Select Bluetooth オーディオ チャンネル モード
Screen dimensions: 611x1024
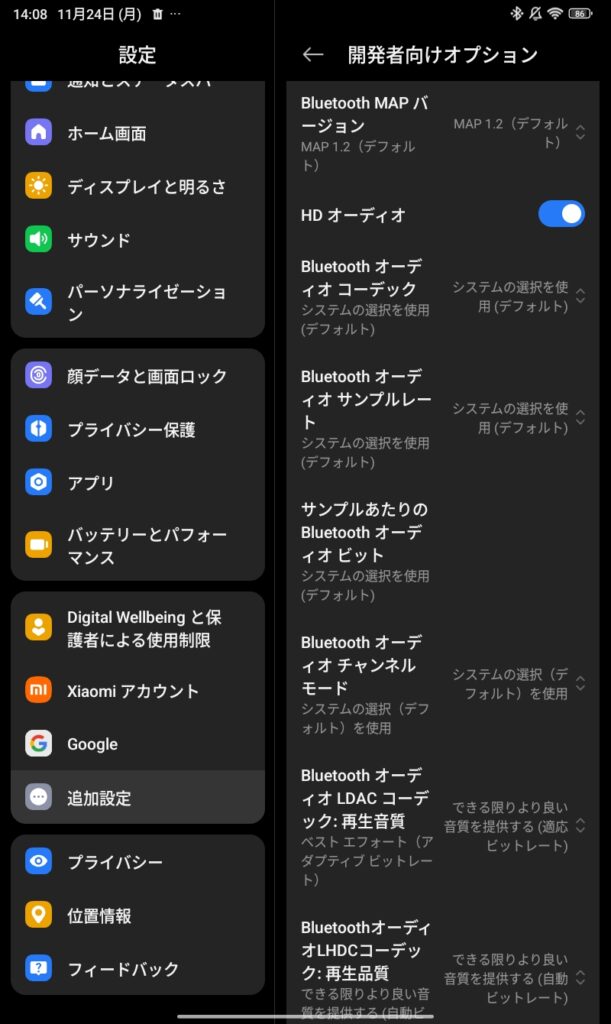coord(442,684)
